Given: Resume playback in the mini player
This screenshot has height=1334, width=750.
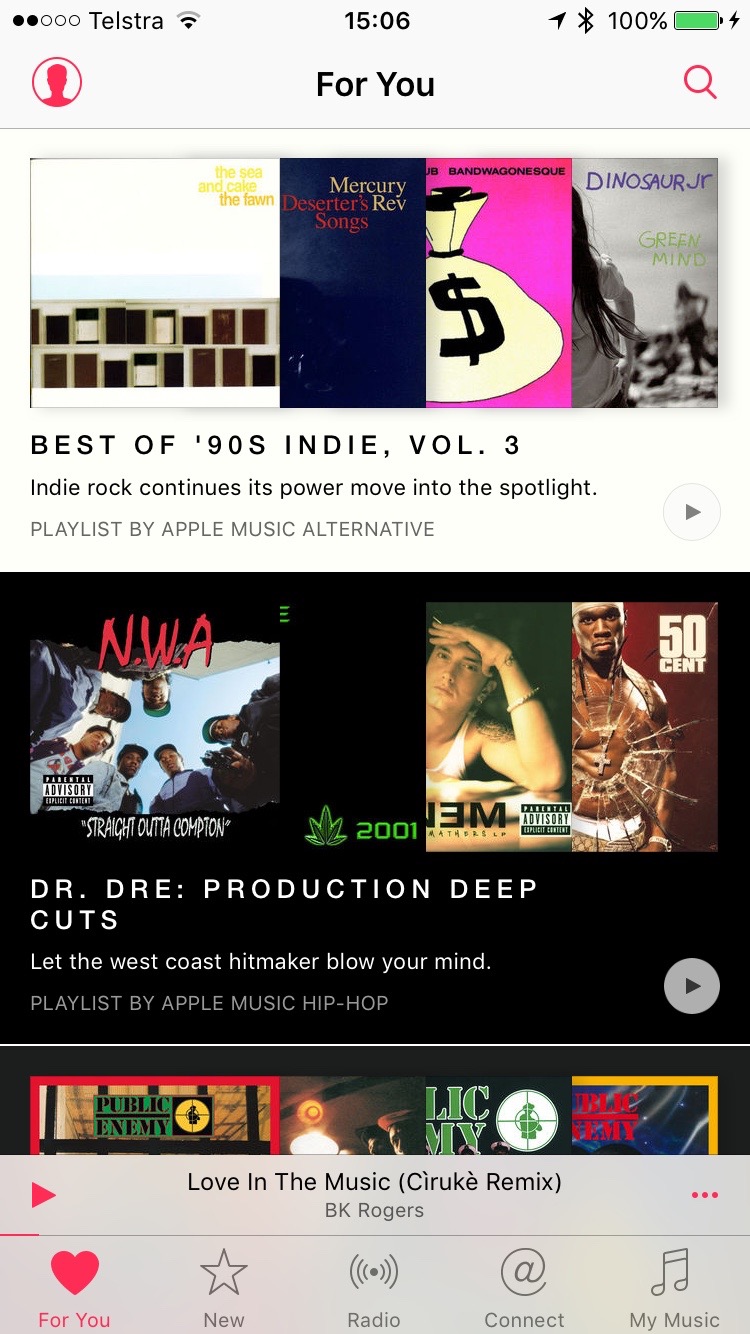Looking at the screenshot, I should pos(43,1195).
